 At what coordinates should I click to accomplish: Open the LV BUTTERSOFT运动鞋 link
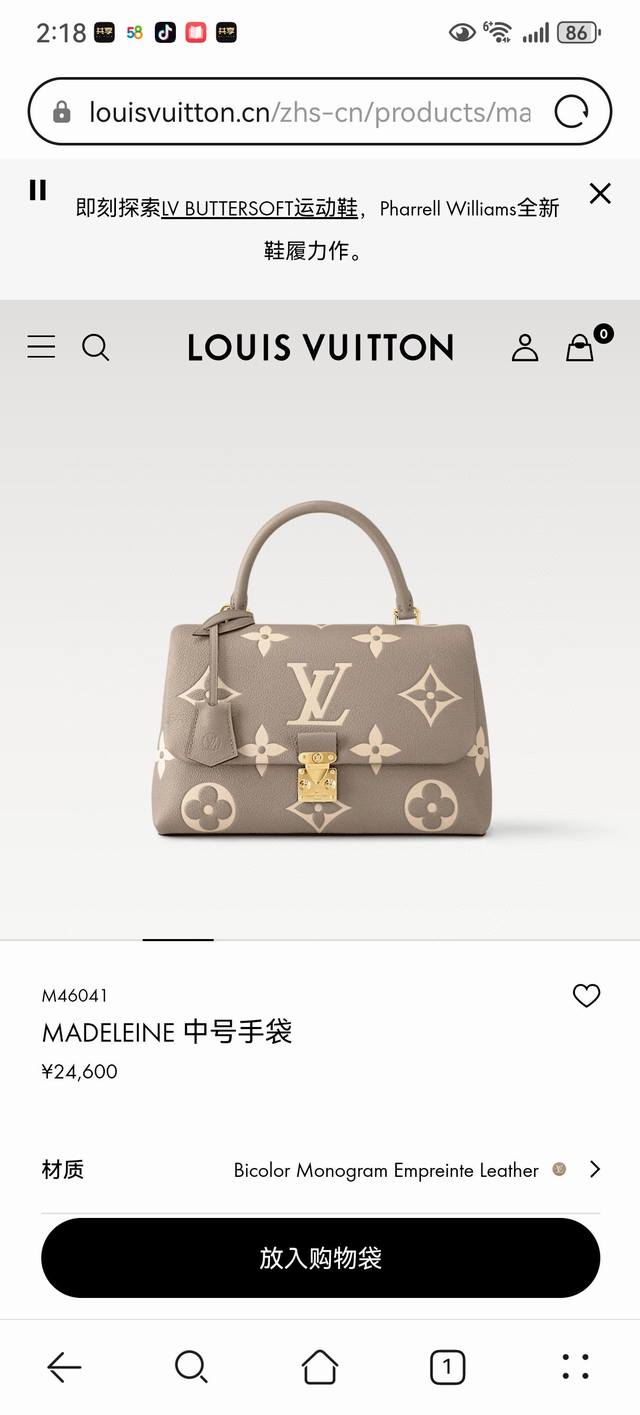259,208
